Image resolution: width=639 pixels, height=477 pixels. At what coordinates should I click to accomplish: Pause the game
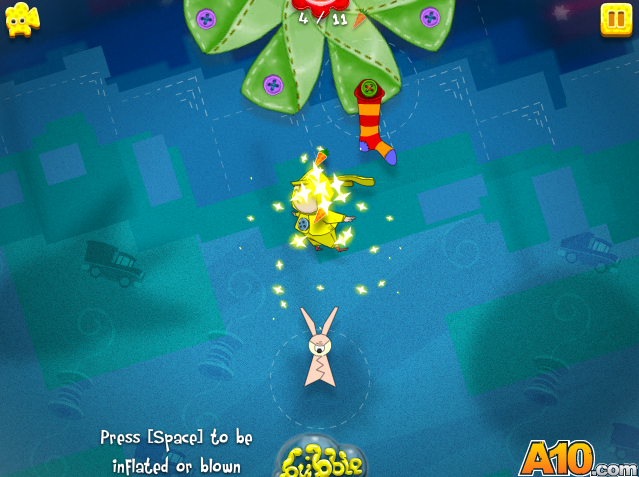pyautogui.click(x=613, y=20)
